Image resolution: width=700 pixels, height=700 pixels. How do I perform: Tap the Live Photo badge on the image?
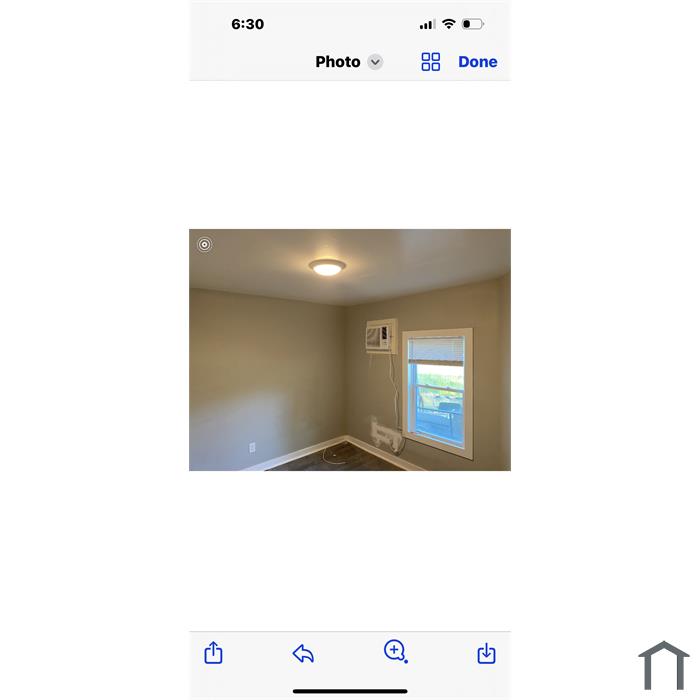coord(205,245)
